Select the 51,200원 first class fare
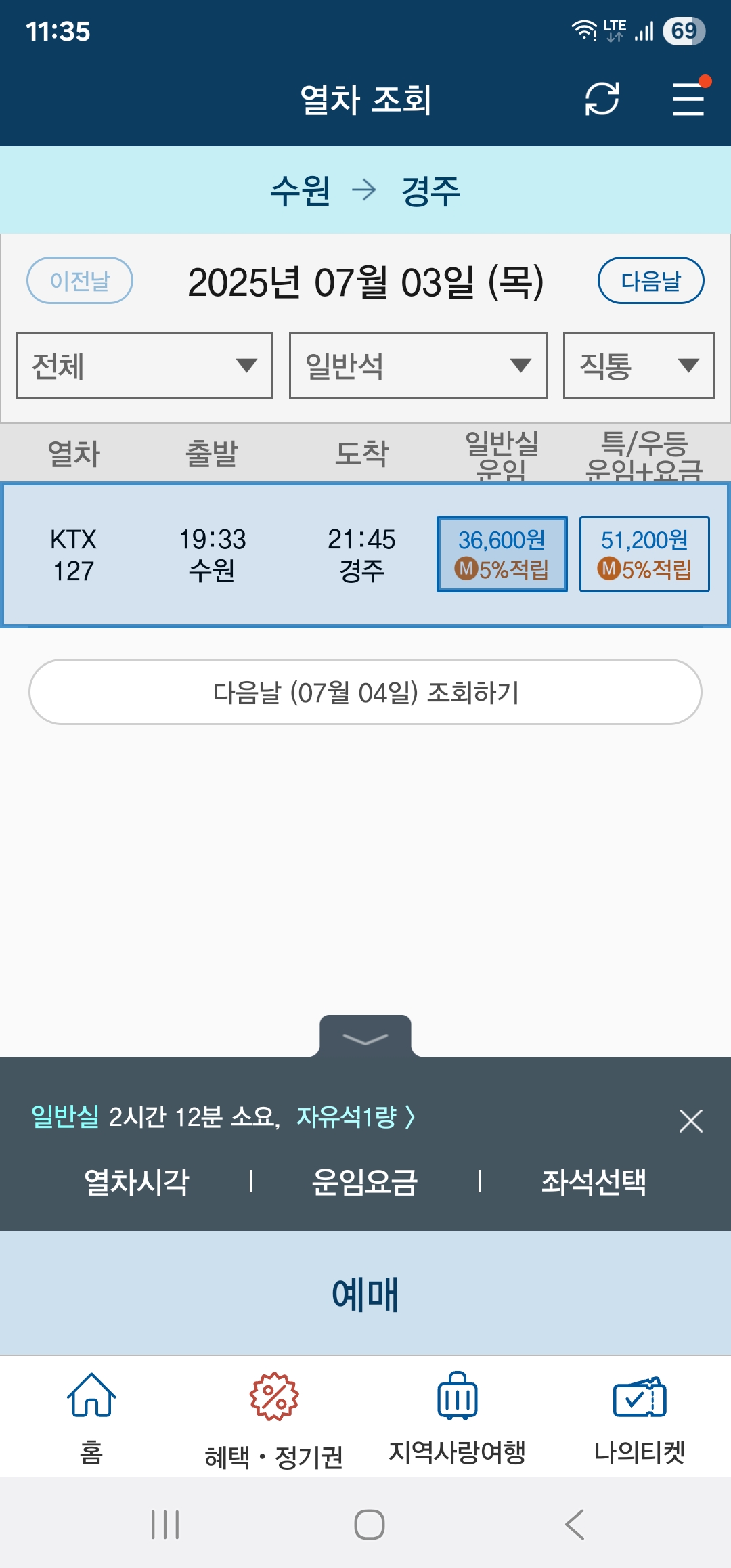This screenshot has height=1568, width=731. pos(644,554)
